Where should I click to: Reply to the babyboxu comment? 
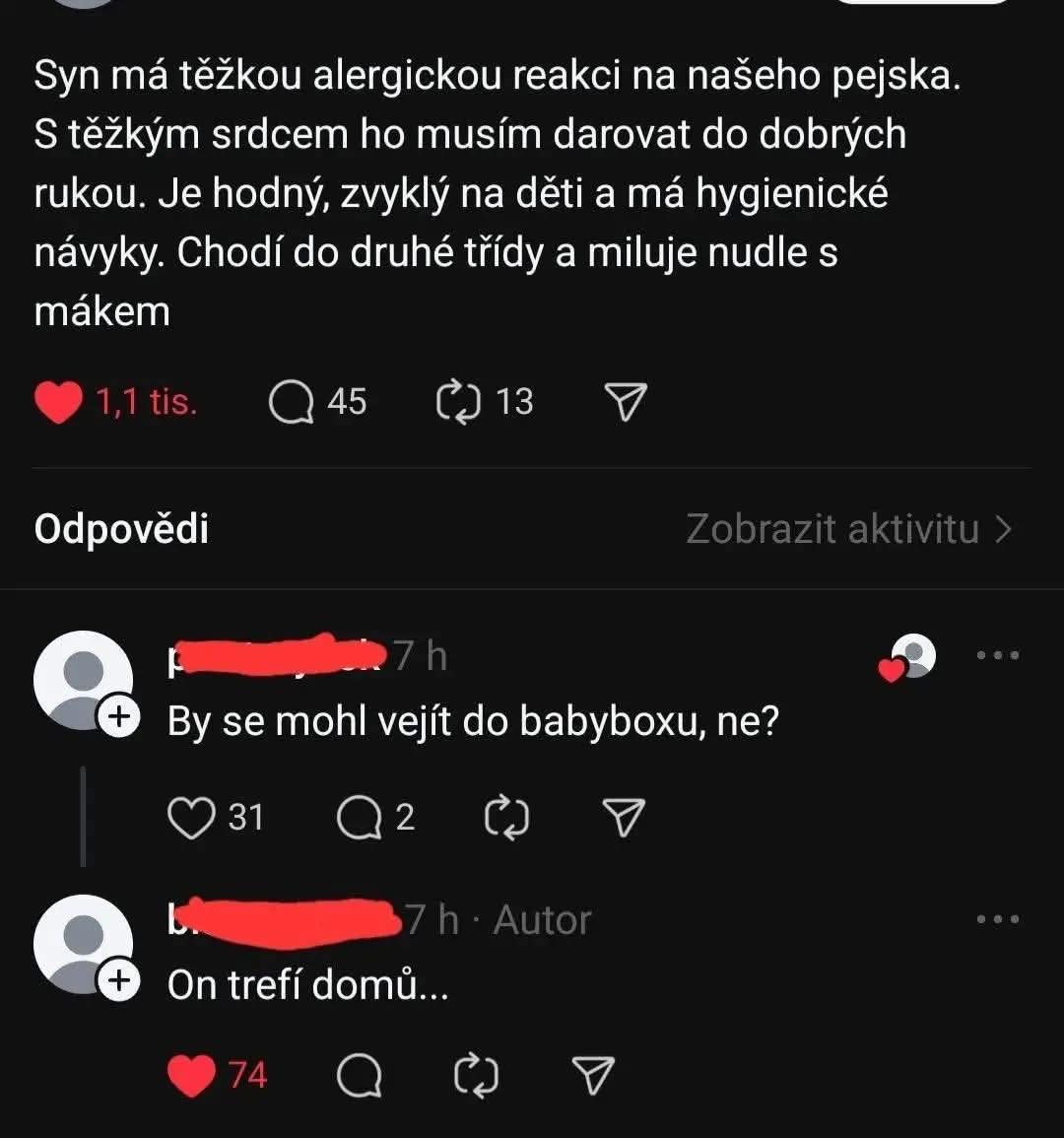pos(360,818)
